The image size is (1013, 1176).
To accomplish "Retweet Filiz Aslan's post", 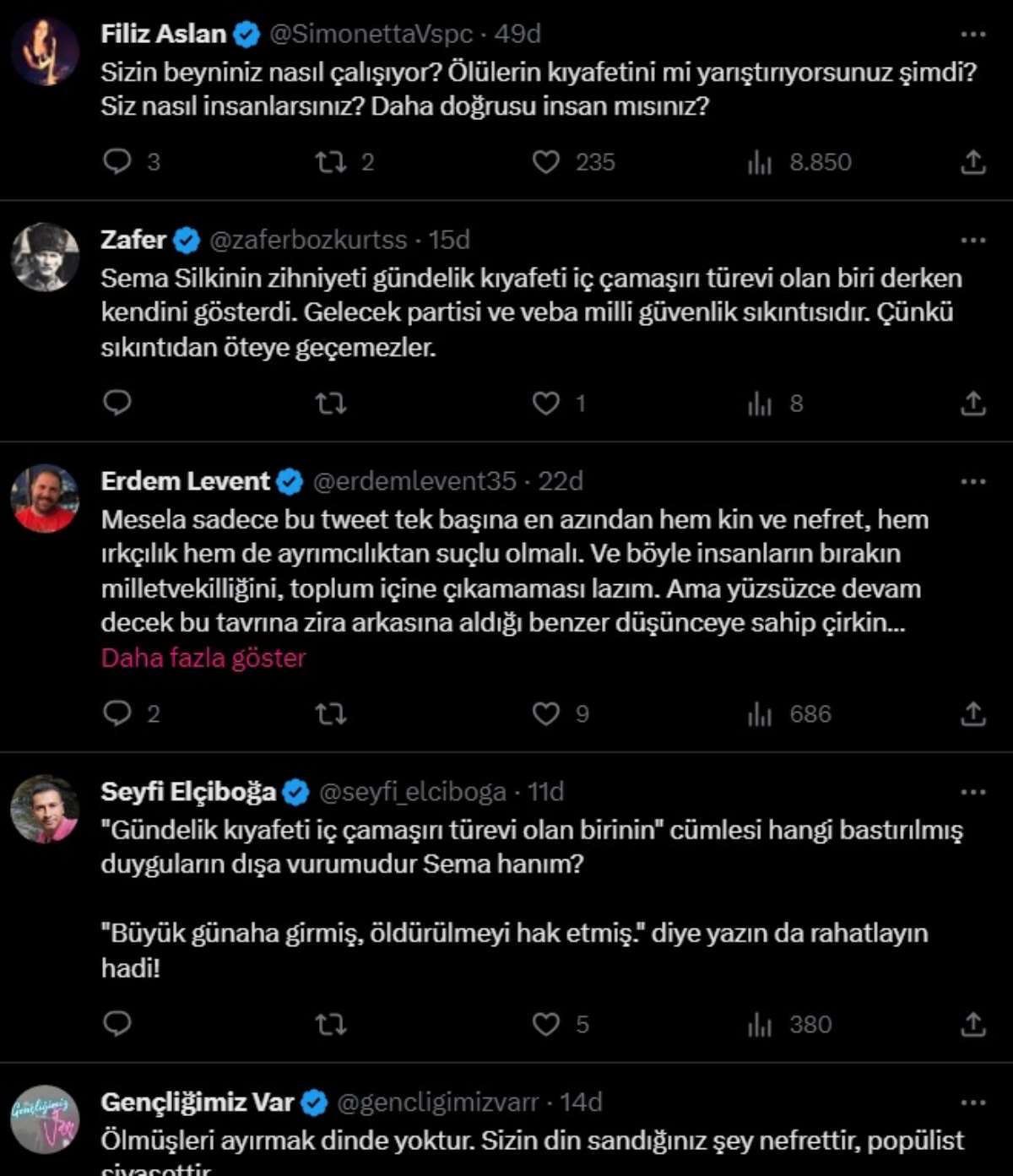I will pyautogui.click(x=331, y=162).
